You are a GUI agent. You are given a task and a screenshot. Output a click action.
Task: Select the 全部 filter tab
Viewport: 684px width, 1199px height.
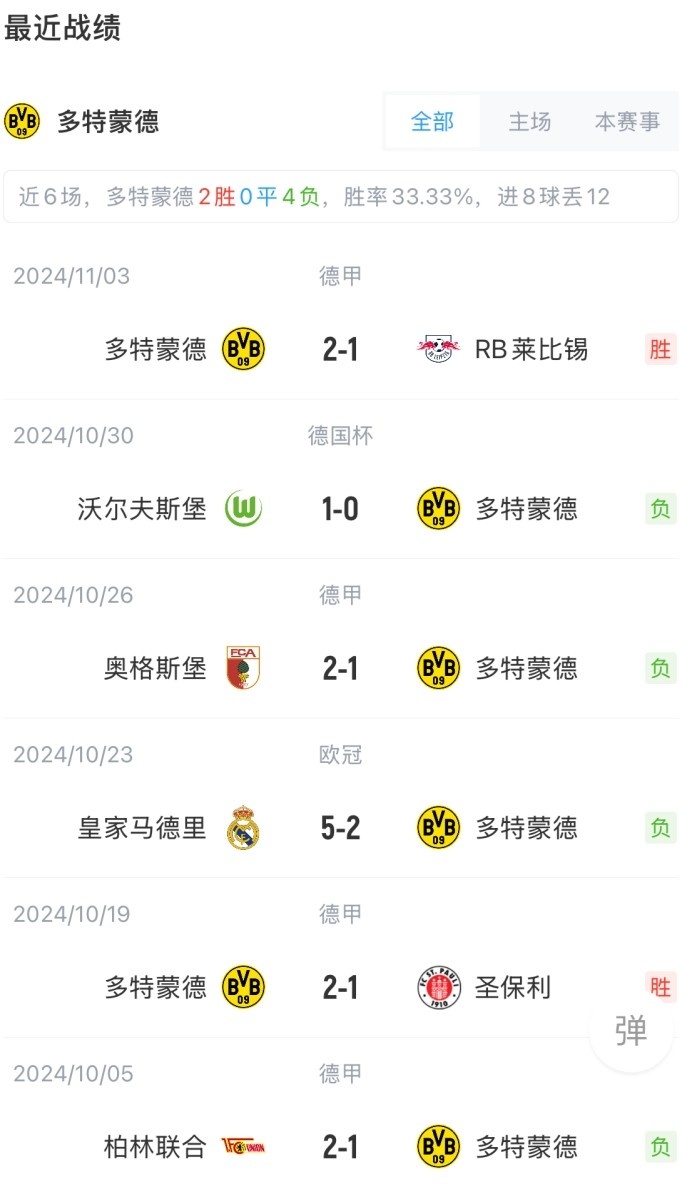[x=433, y=122]
